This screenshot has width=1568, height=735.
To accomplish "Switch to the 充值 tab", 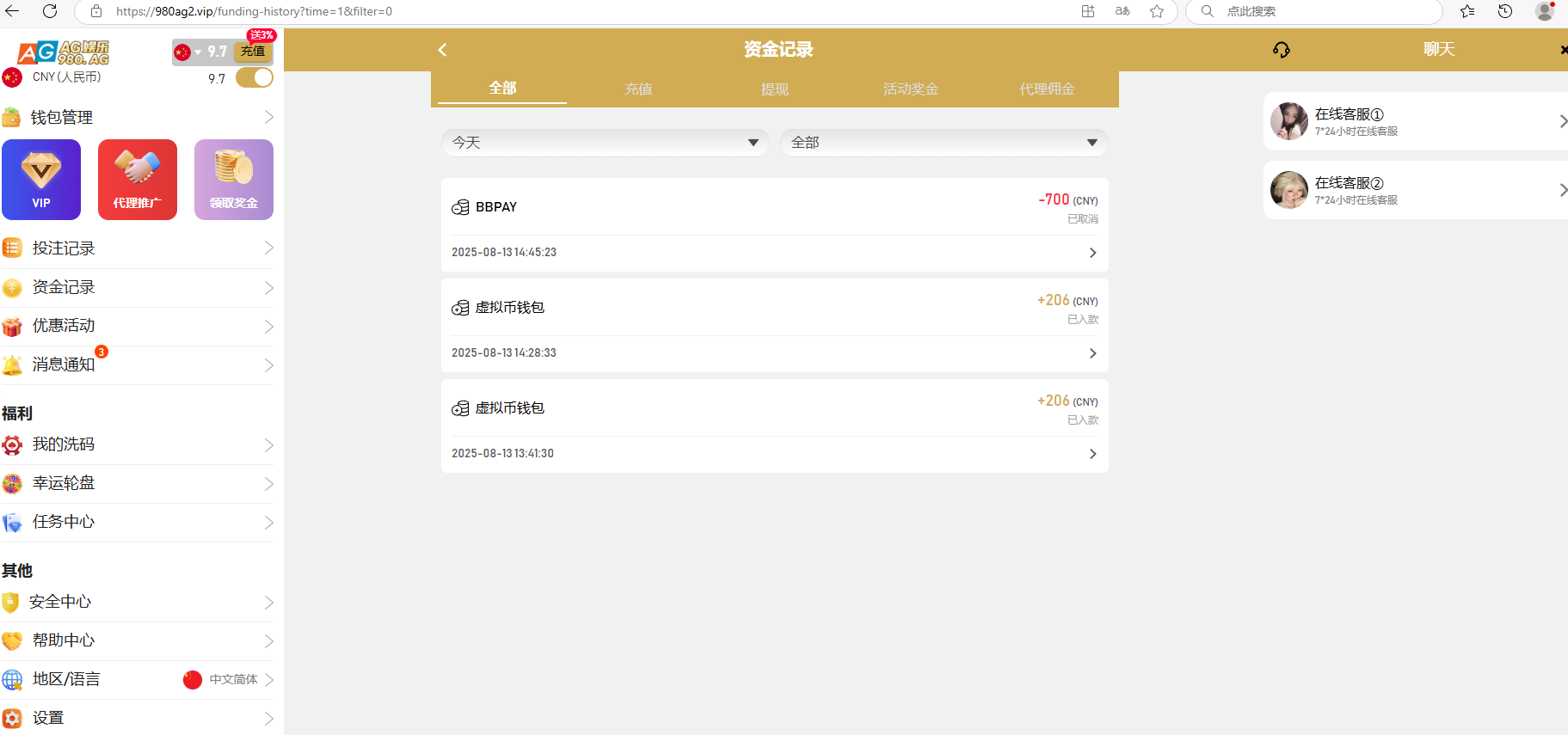I will (638, 89).
